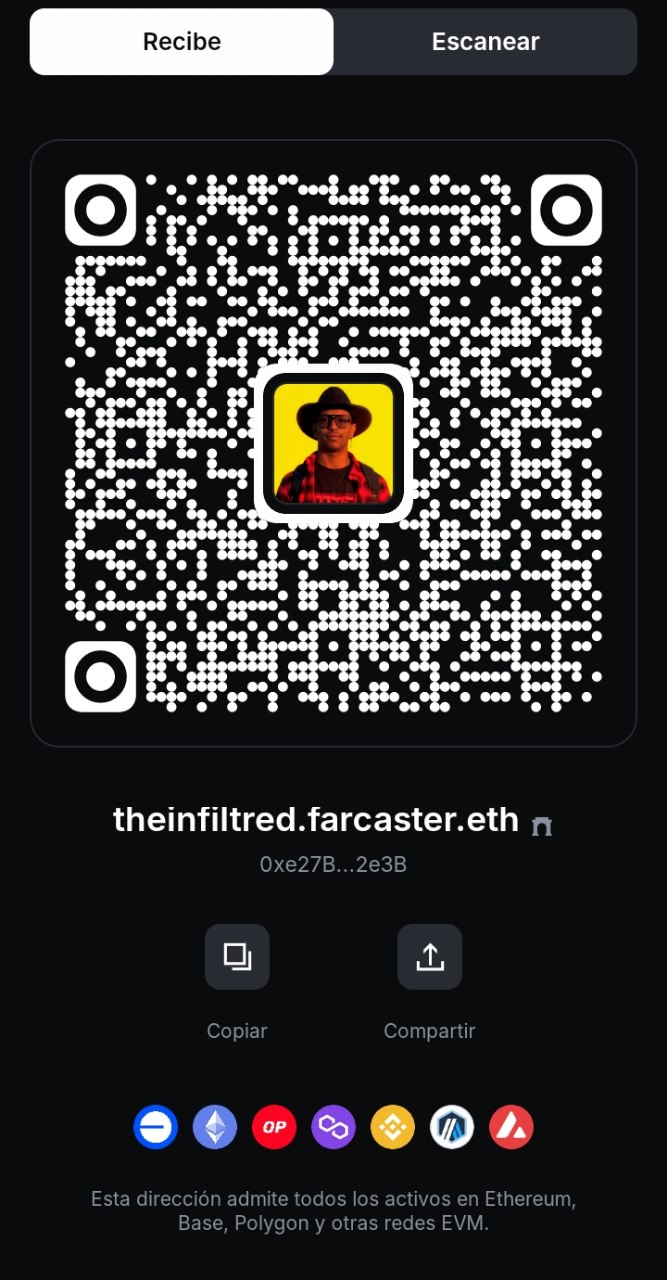Copy the wallet address with Copiar
This screenshot has width=667, height=1280.
click(x=237, y=957)
